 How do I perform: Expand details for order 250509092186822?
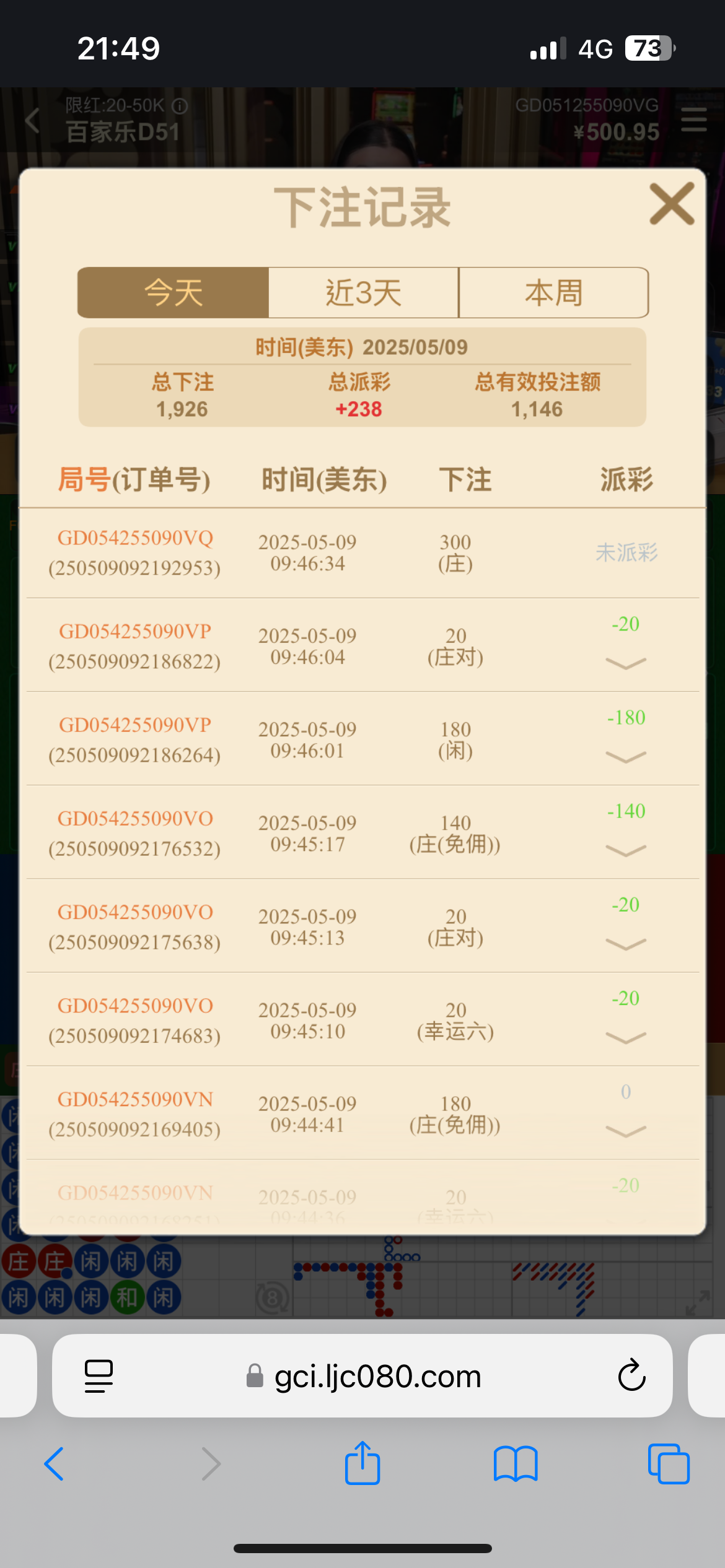[626, 664]
